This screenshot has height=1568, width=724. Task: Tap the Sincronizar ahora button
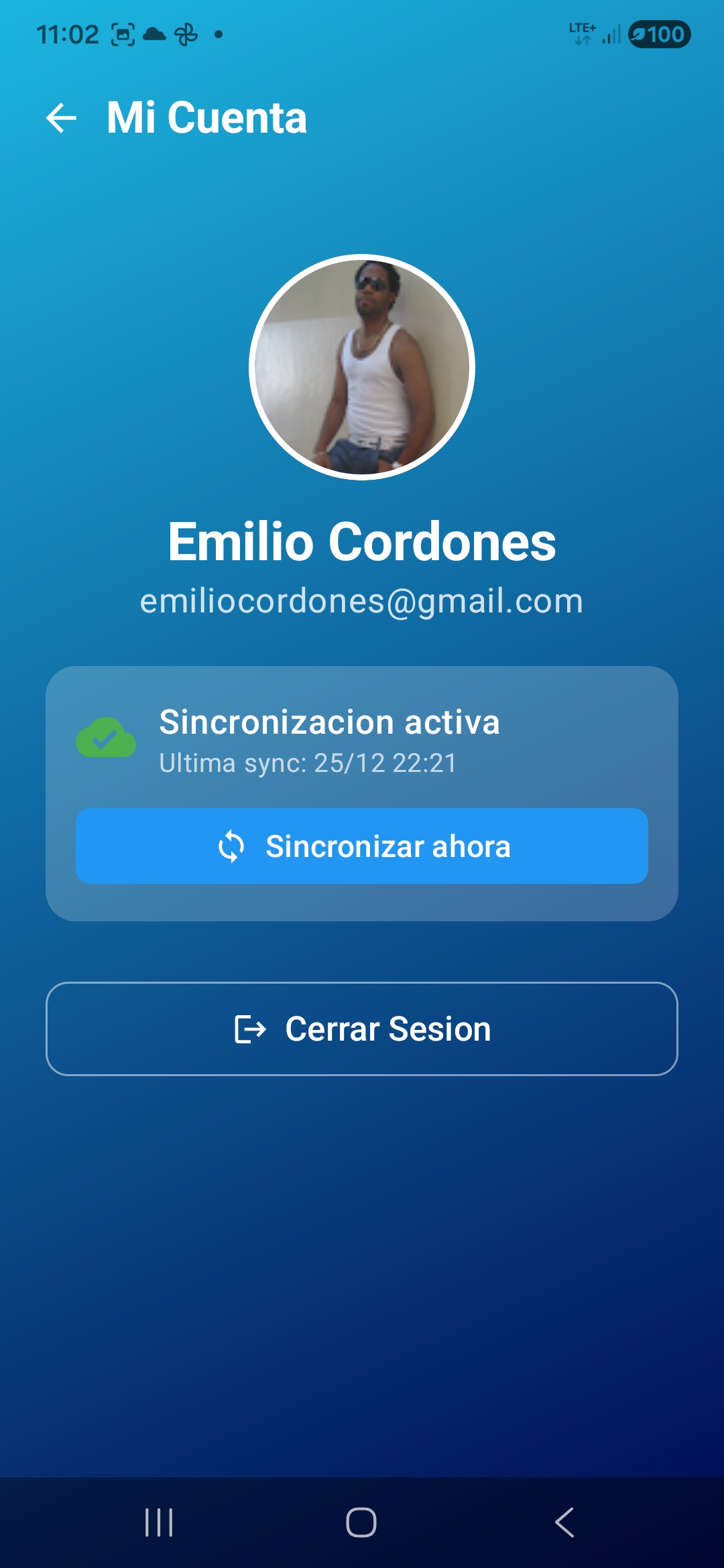(362, 846)
